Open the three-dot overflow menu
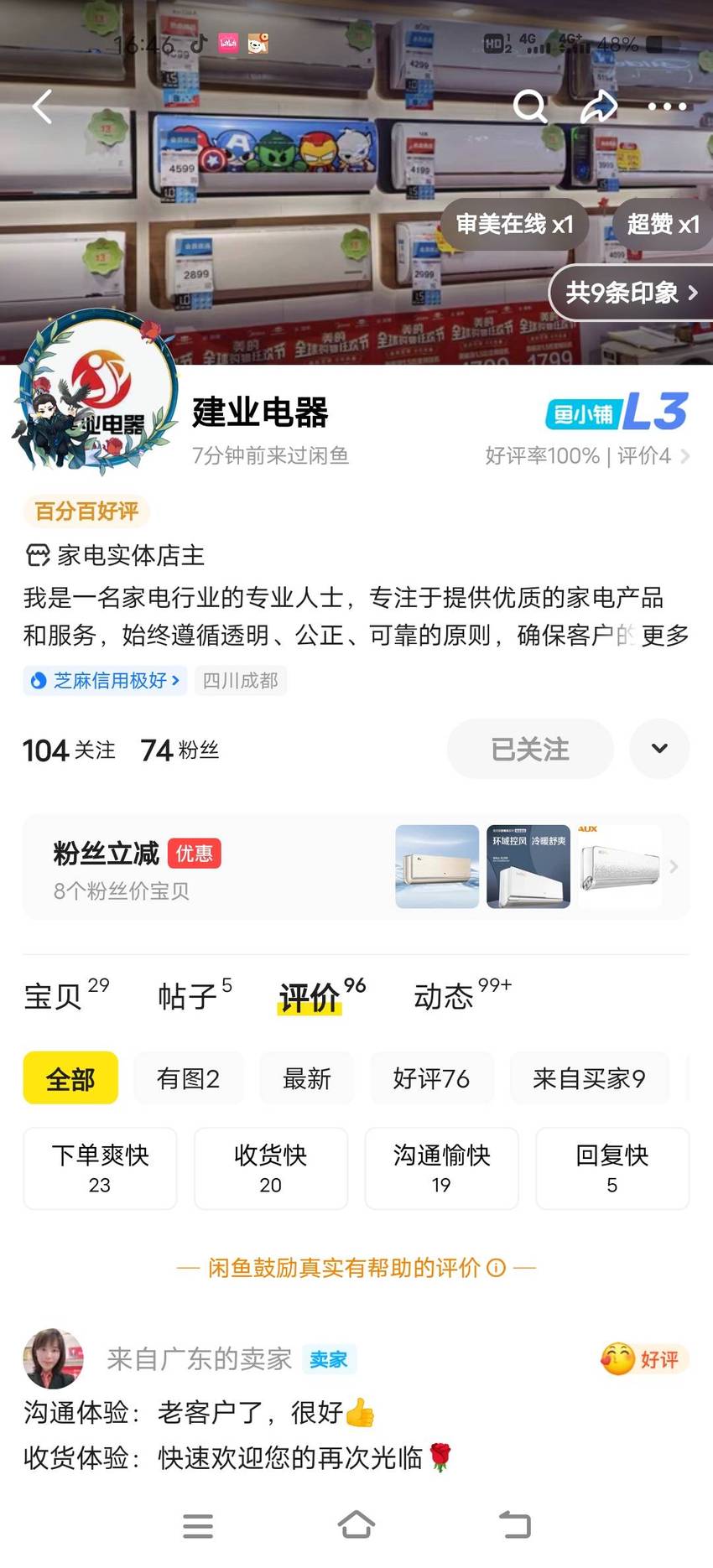This screenshot has width=713, height=1568. pyautogui.click(x=668, y=106)
